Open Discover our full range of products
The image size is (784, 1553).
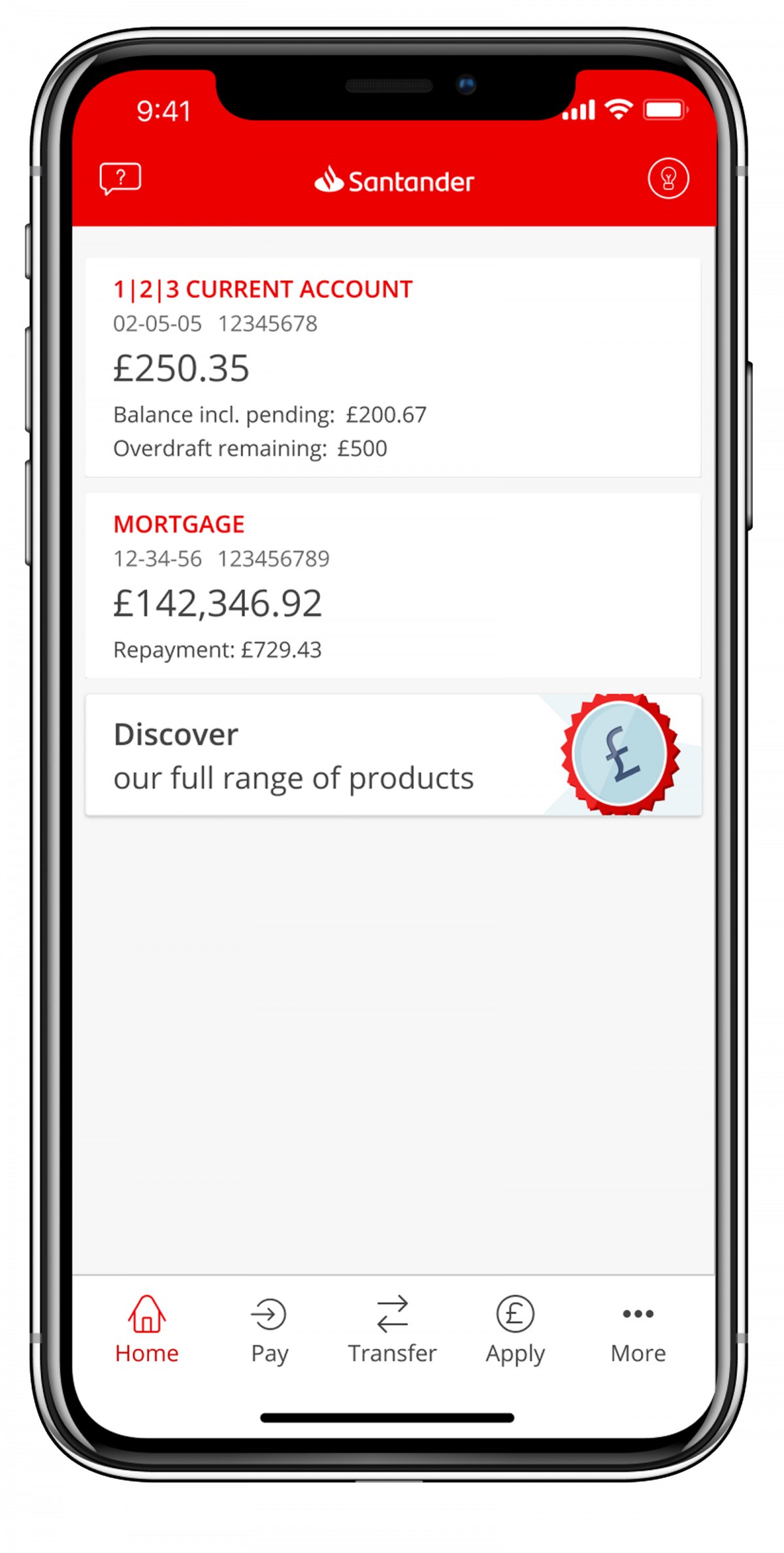(393, 755)
